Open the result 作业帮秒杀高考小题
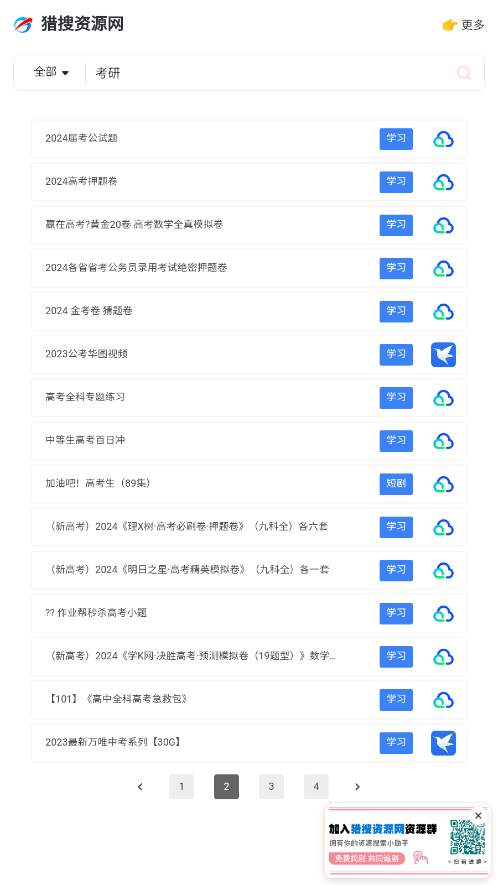 coord(96,612)
